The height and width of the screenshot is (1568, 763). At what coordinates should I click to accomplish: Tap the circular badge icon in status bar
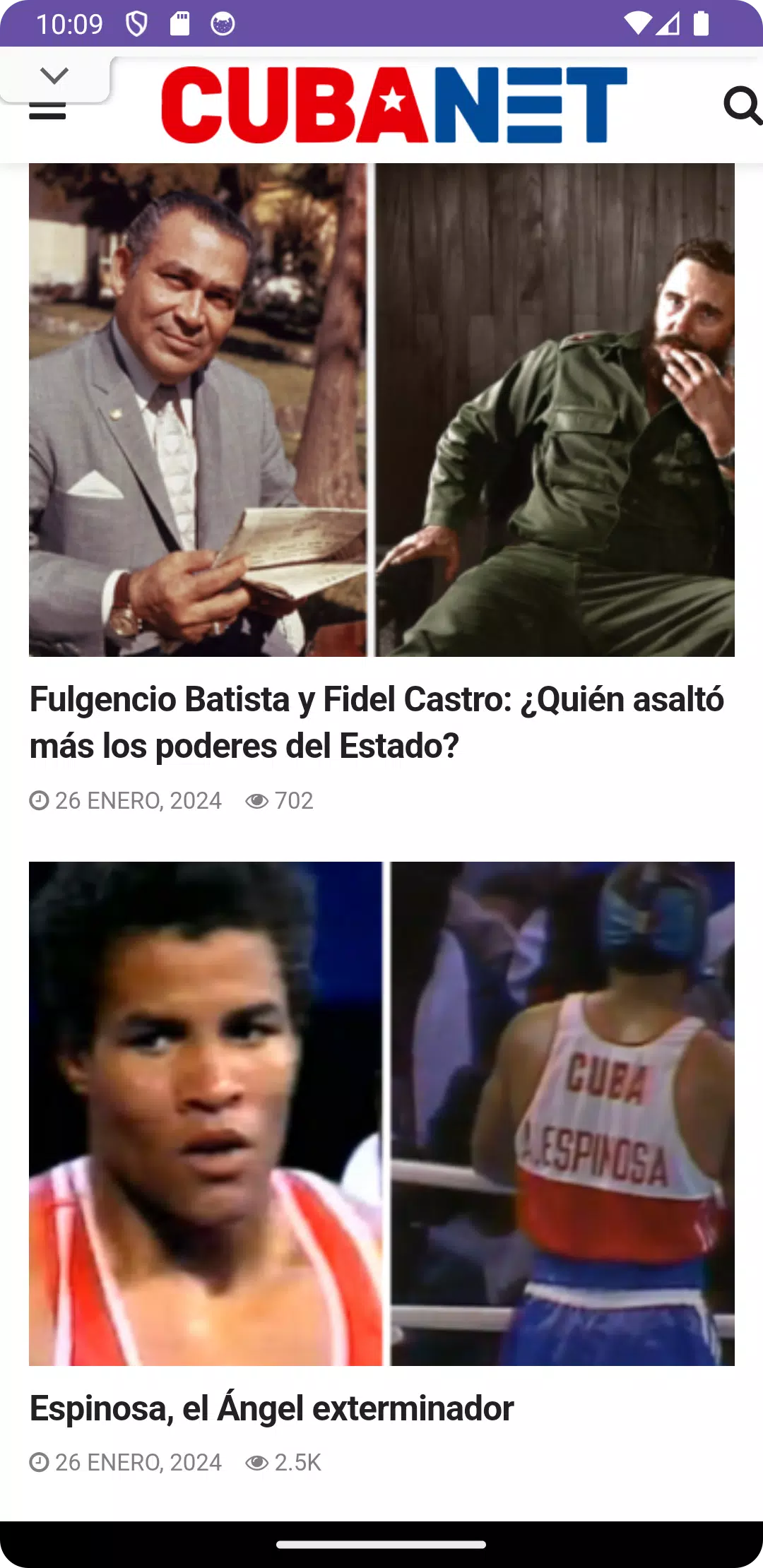click(221, 22)
